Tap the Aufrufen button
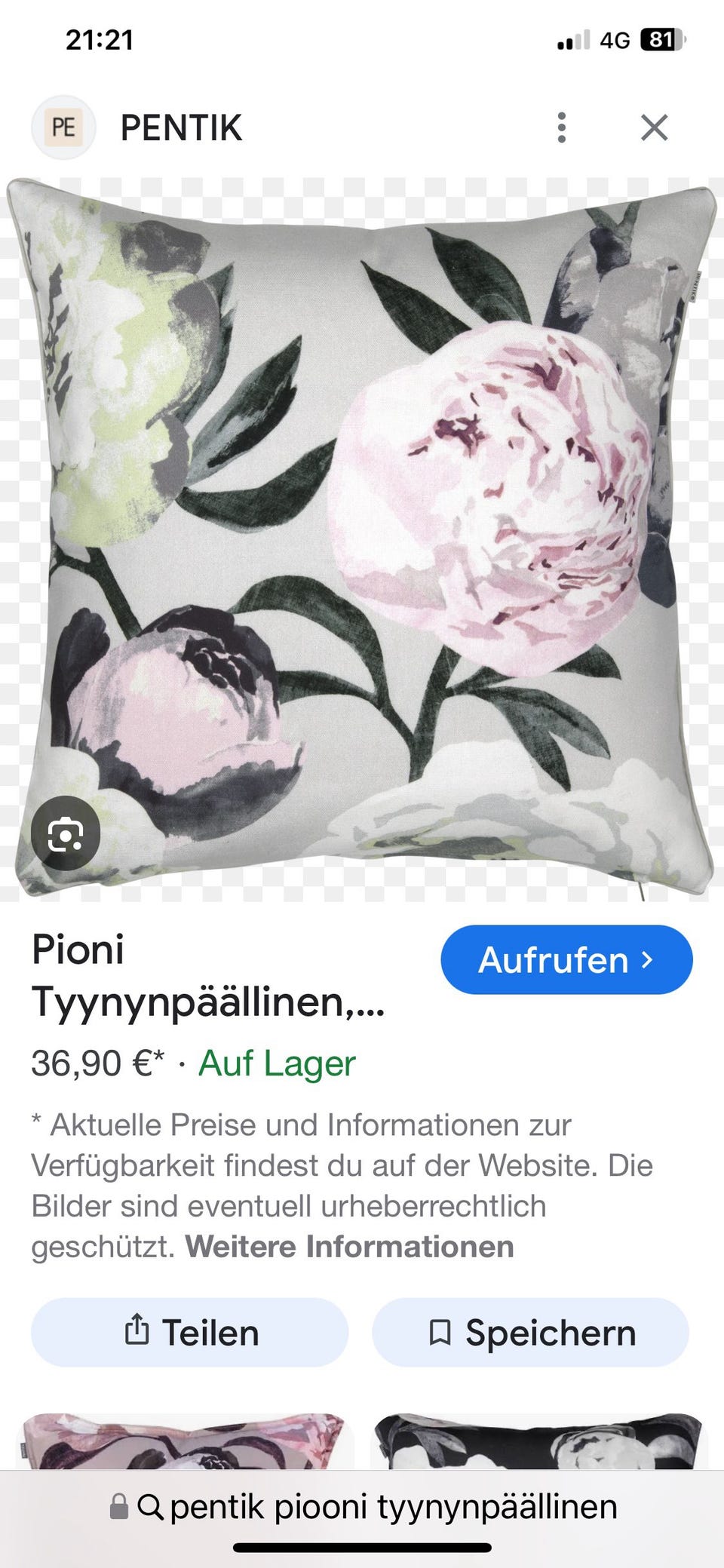Screen dimensions: 724x1568 pyautogui.click(x=566, y=959)
